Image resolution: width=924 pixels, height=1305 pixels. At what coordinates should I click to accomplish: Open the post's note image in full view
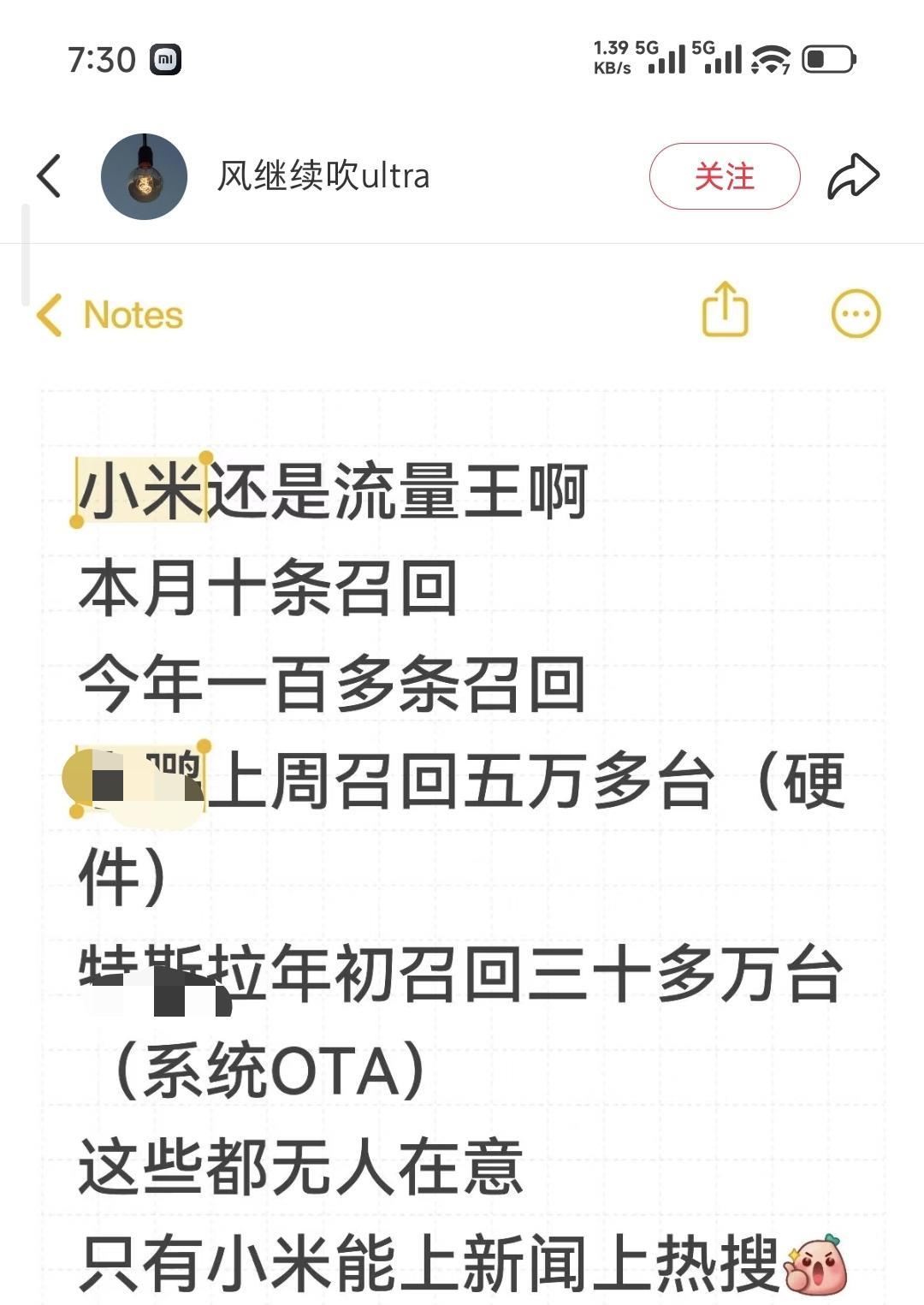pos(462,774)
